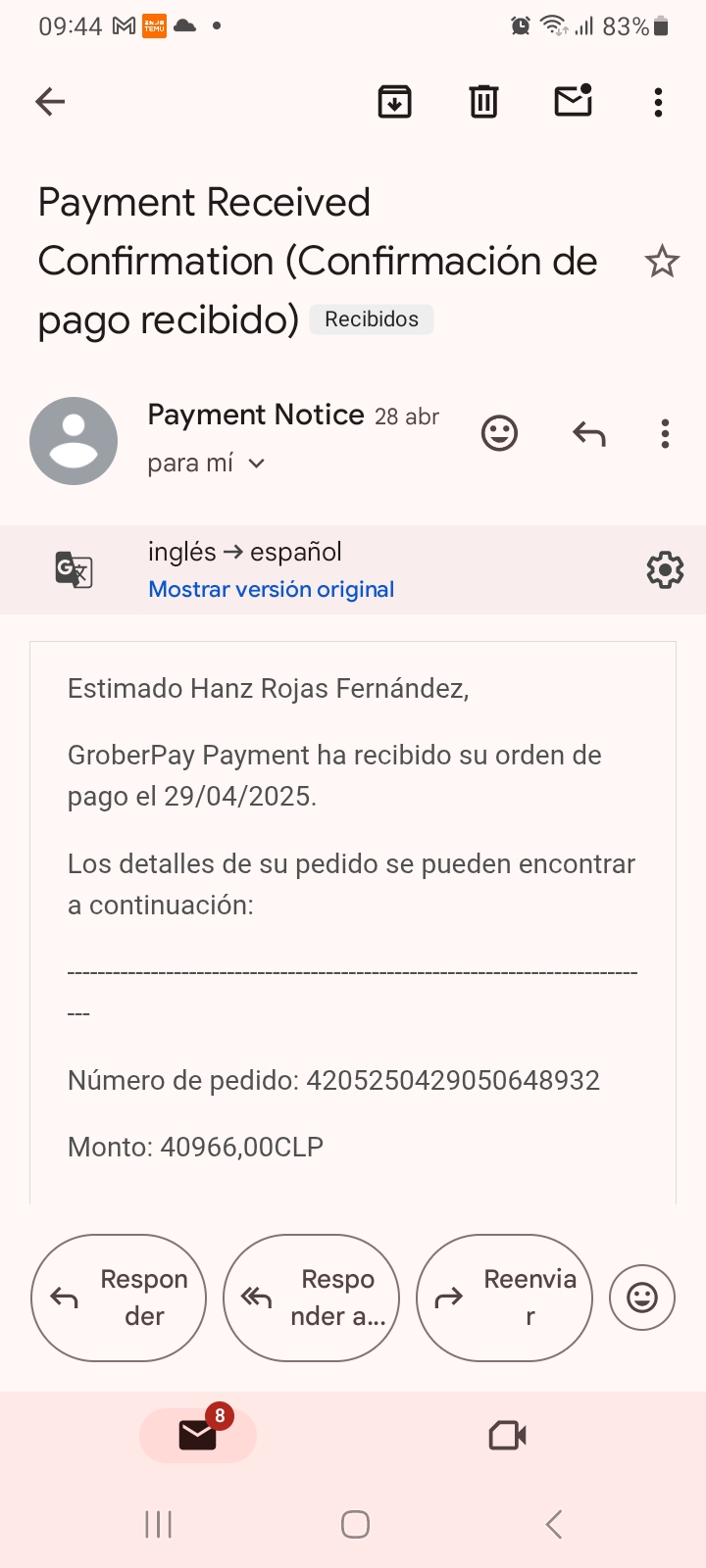Viewport: 706px width, 1568px height.
Task: Reply using arrow beside sender name
Action: coord(589,433)
